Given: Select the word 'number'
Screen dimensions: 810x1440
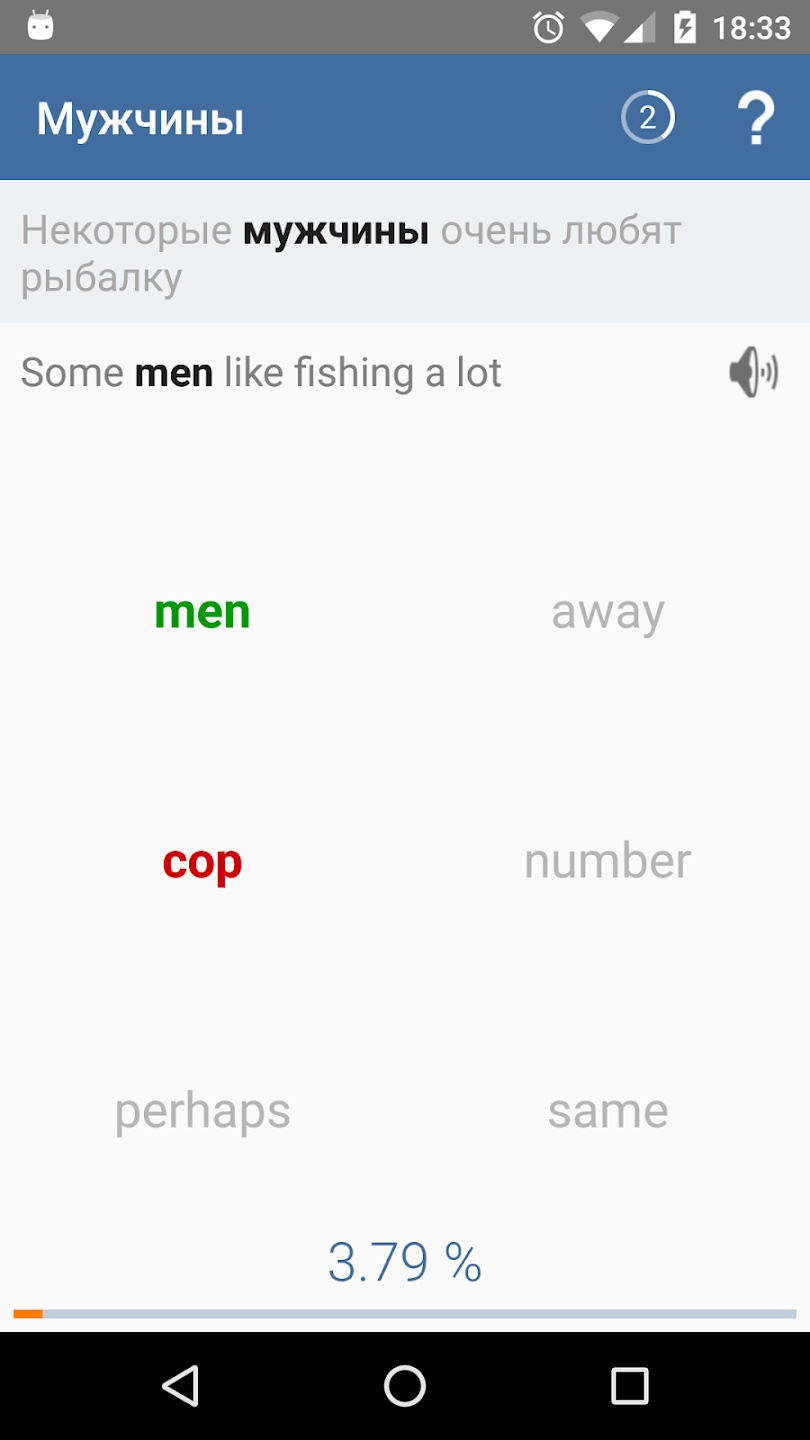Looking at the screenshot, I should [608, 861].
